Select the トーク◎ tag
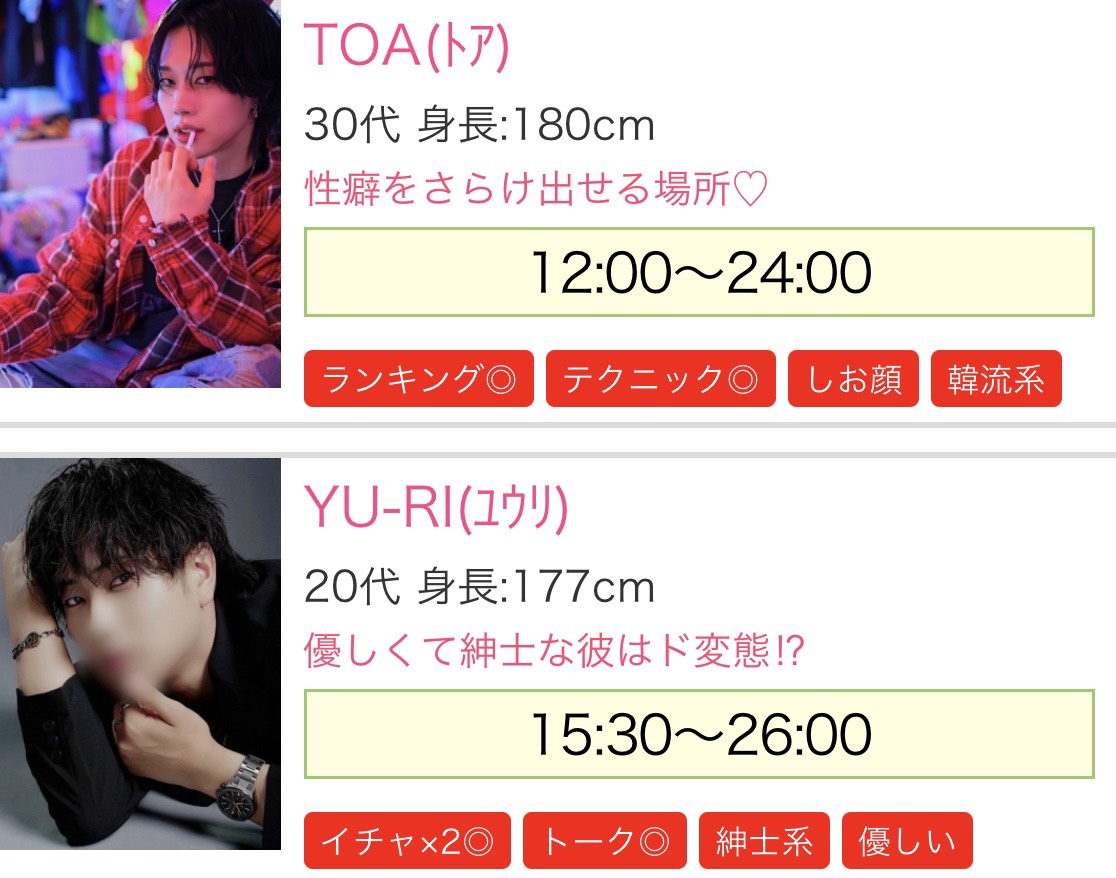This screenshot has height=878, width=1116. (x=604, y=841)
